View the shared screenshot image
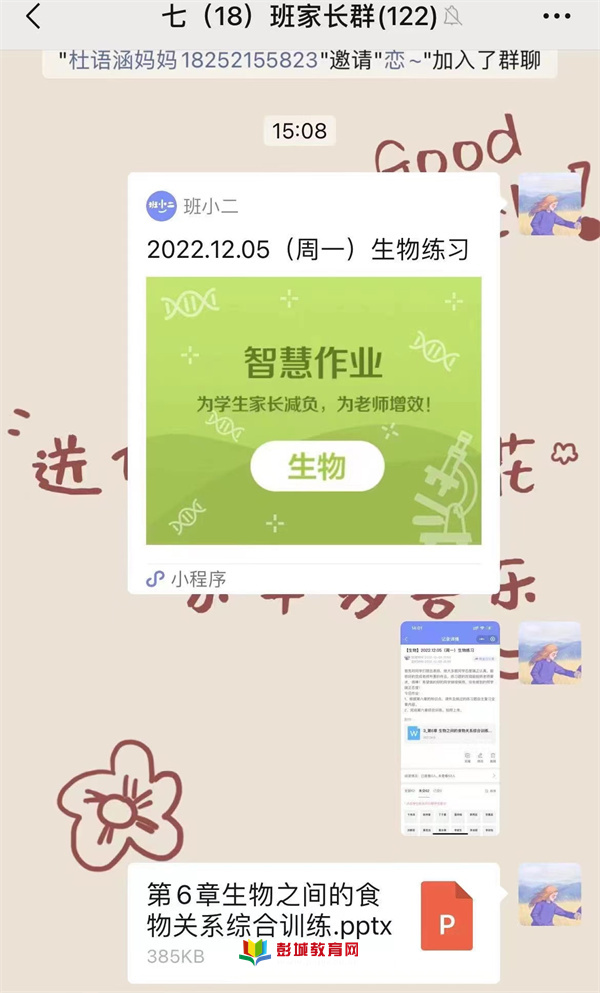This screenshot has width=600, height=993. click(450, 728)
